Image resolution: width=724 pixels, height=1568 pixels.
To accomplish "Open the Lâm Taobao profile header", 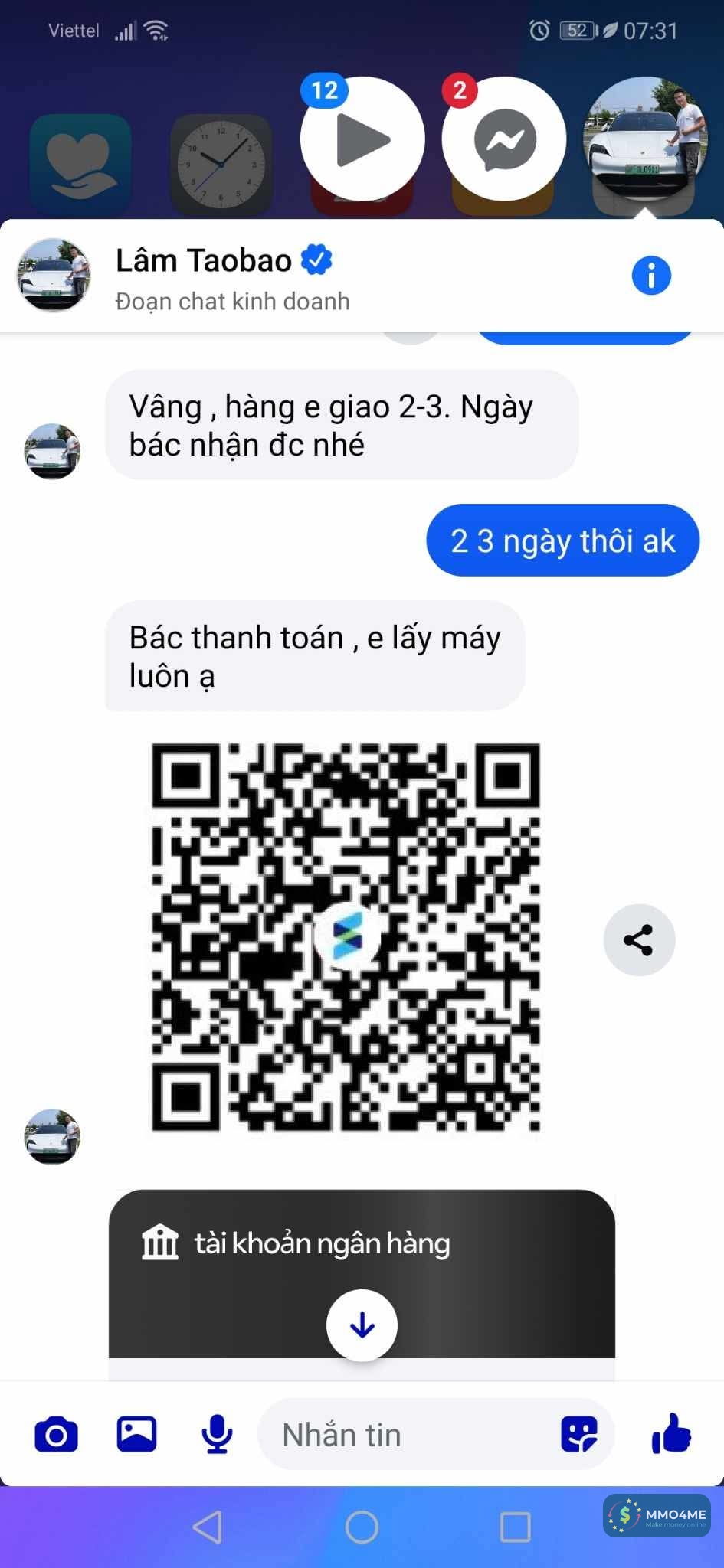I will 204,277.
